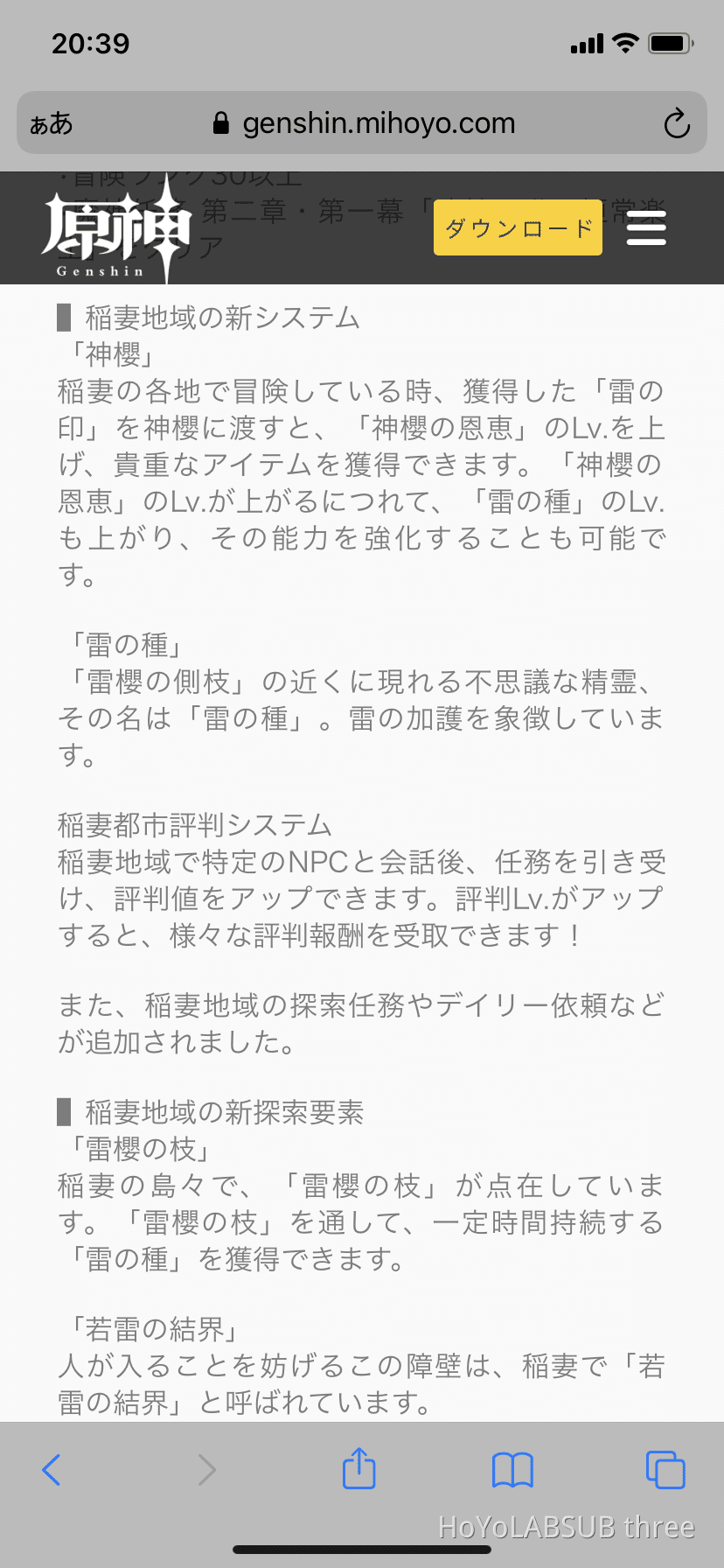Select the 稲妻地域の新システム heading
This screenshot has height=1568, width=724.
[x=220, y=318]
